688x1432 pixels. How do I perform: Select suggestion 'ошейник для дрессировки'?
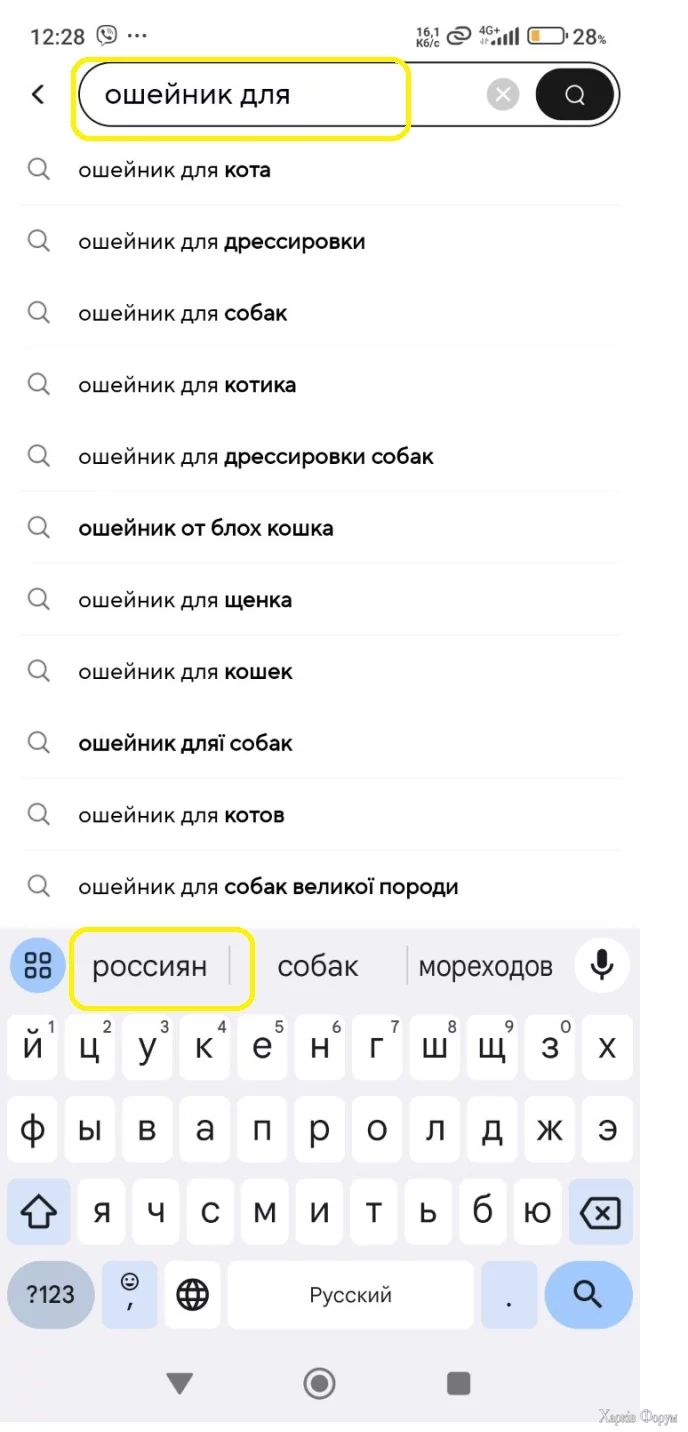(x=222, y=242)
